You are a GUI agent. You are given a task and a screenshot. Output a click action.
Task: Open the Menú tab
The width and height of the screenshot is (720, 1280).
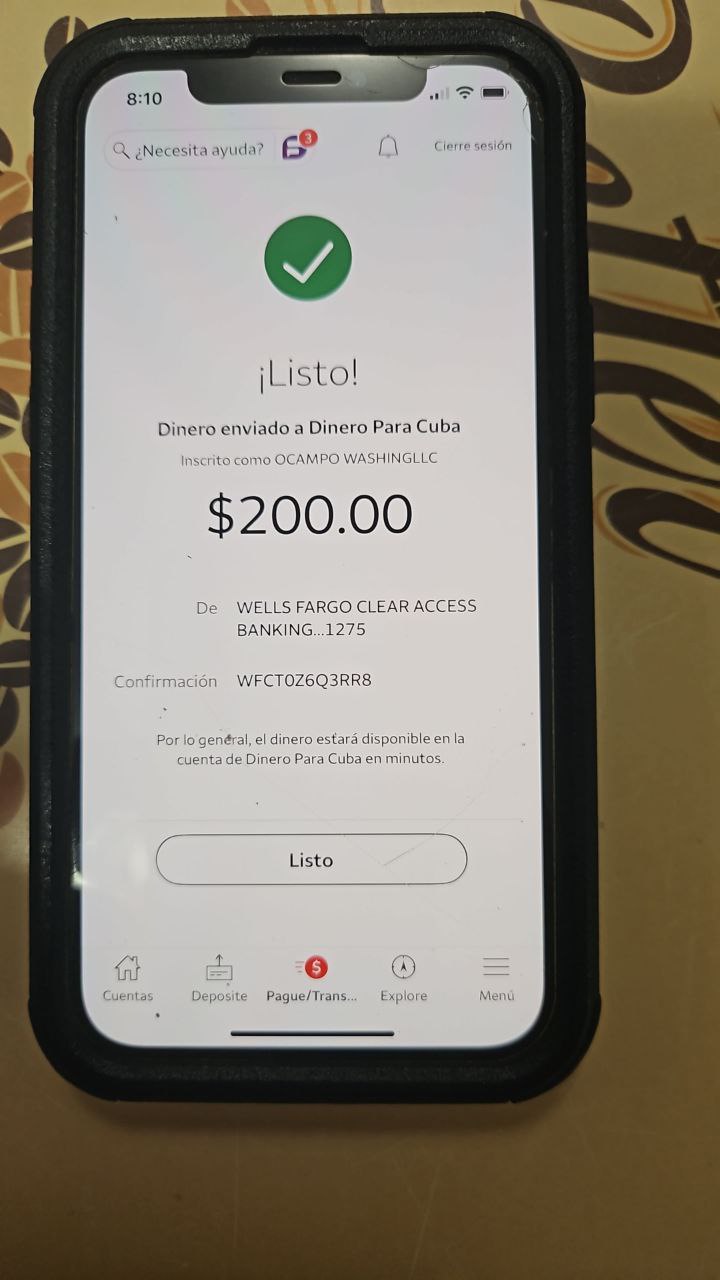[x=496, y=978]
